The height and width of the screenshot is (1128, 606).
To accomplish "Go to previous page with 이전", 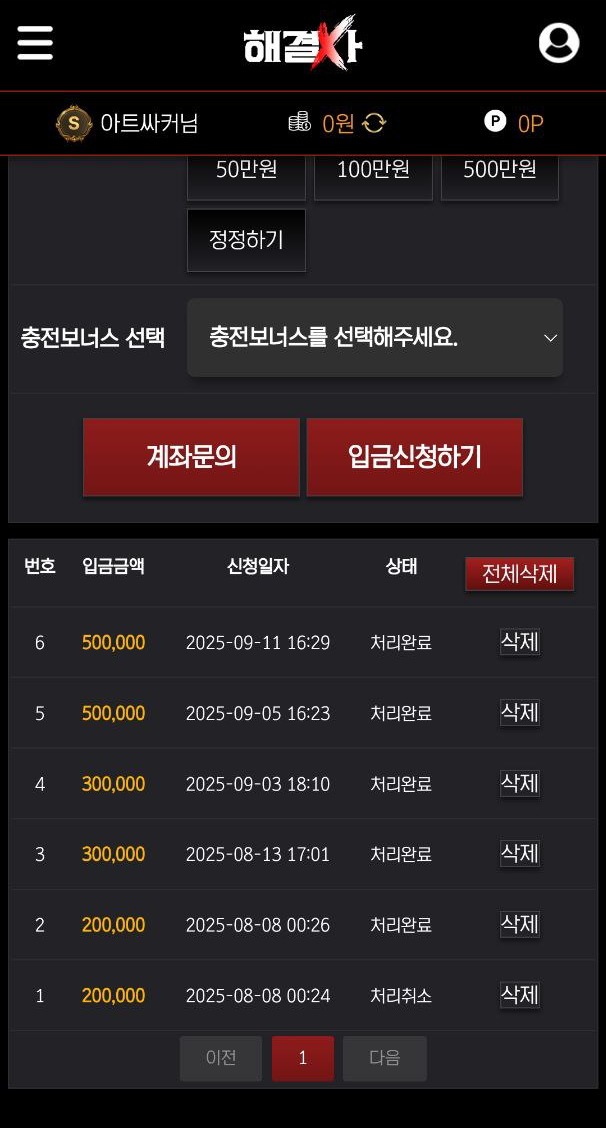I will (x=221, y=1058).
